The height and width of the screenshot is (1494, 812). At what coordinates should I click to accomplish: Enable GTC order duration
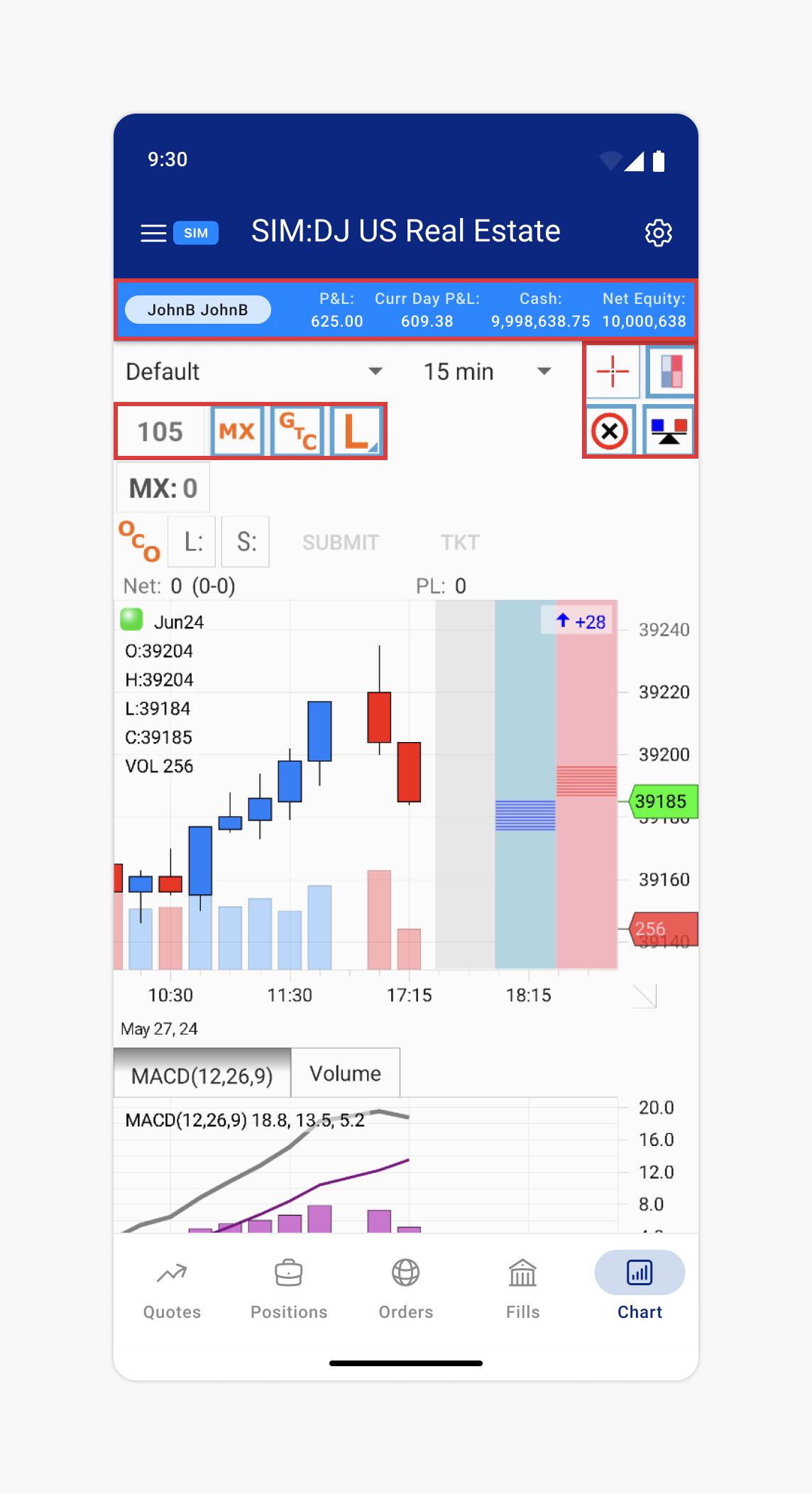click(x=297, y=430)
